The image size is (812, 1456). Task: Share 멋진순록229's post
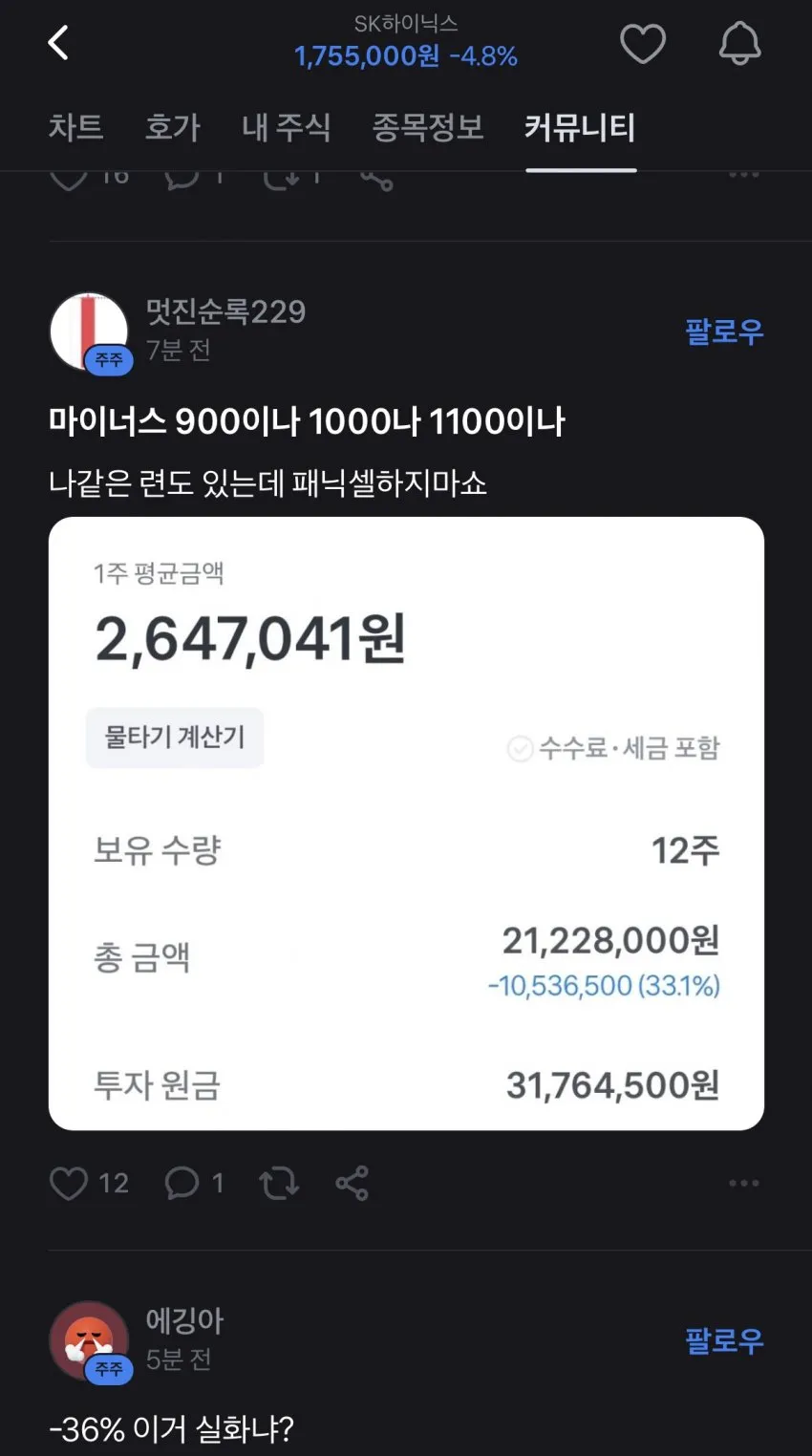[352, 1184]
